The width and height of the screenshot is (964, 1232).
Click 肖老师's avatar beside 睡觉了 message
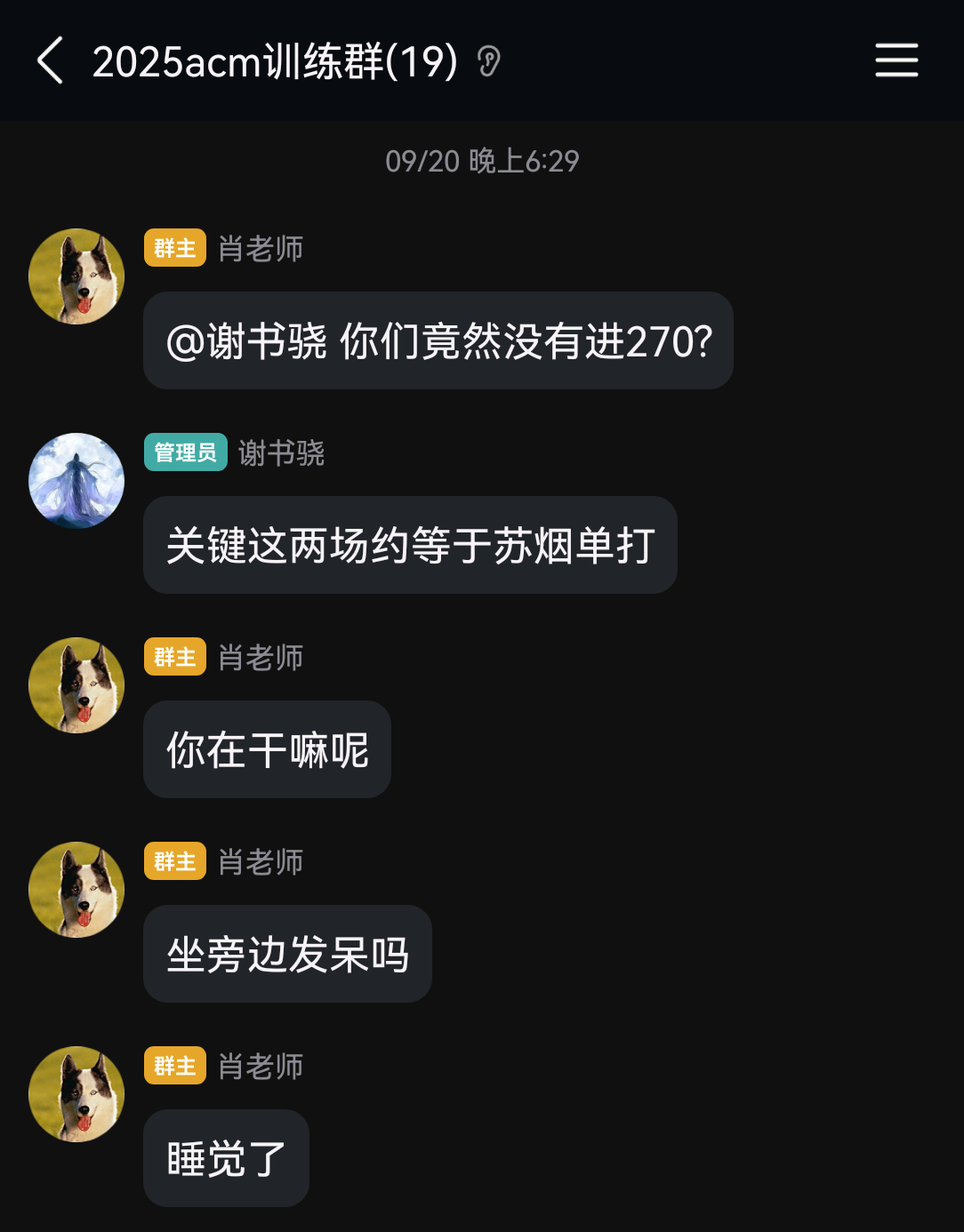76,1093
